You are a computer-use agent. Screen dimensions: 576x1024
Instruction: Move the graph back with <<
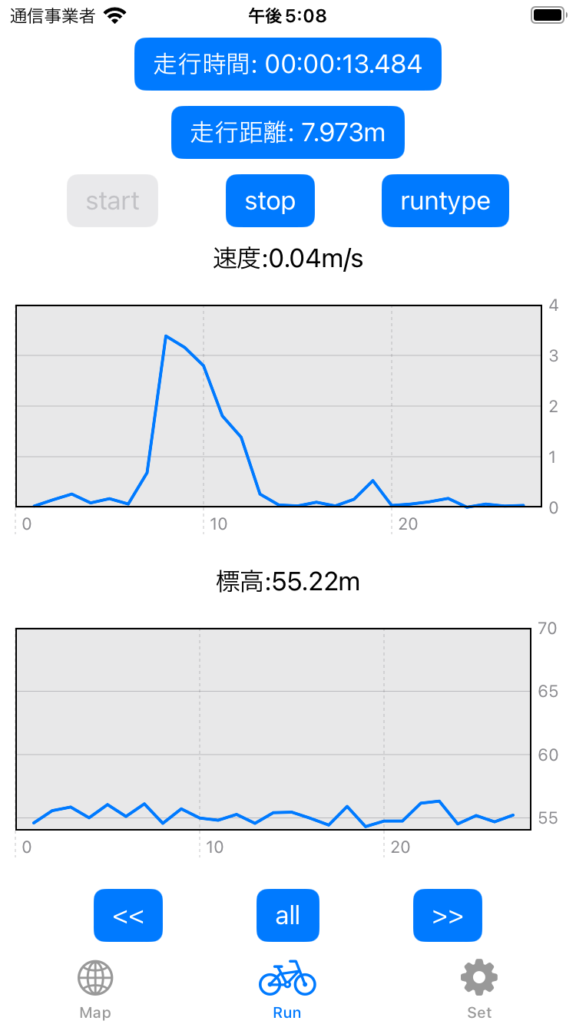coord(128,915)
